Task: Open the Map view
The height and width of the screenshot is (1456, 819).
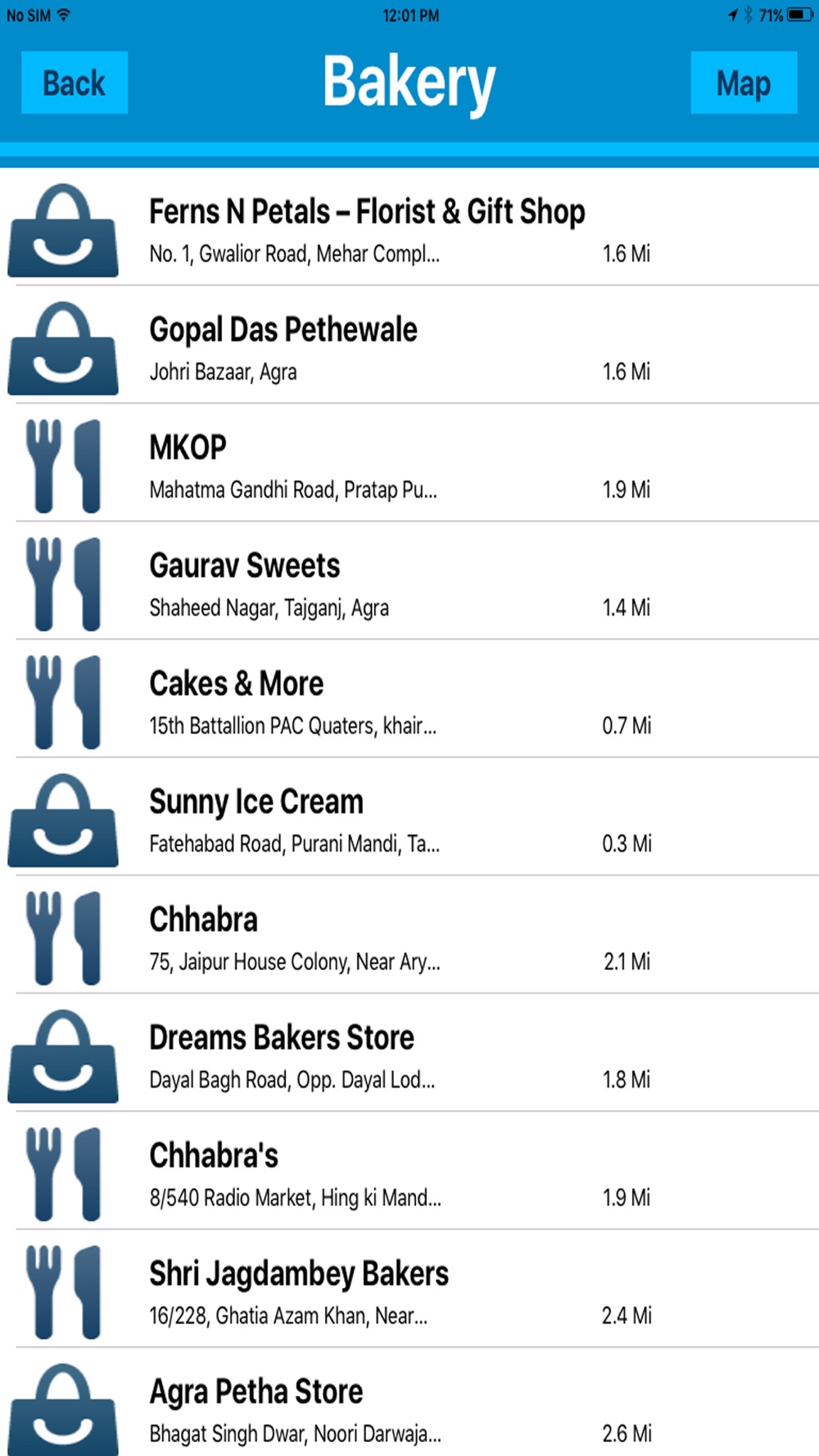Action: [x=744, y=83]
